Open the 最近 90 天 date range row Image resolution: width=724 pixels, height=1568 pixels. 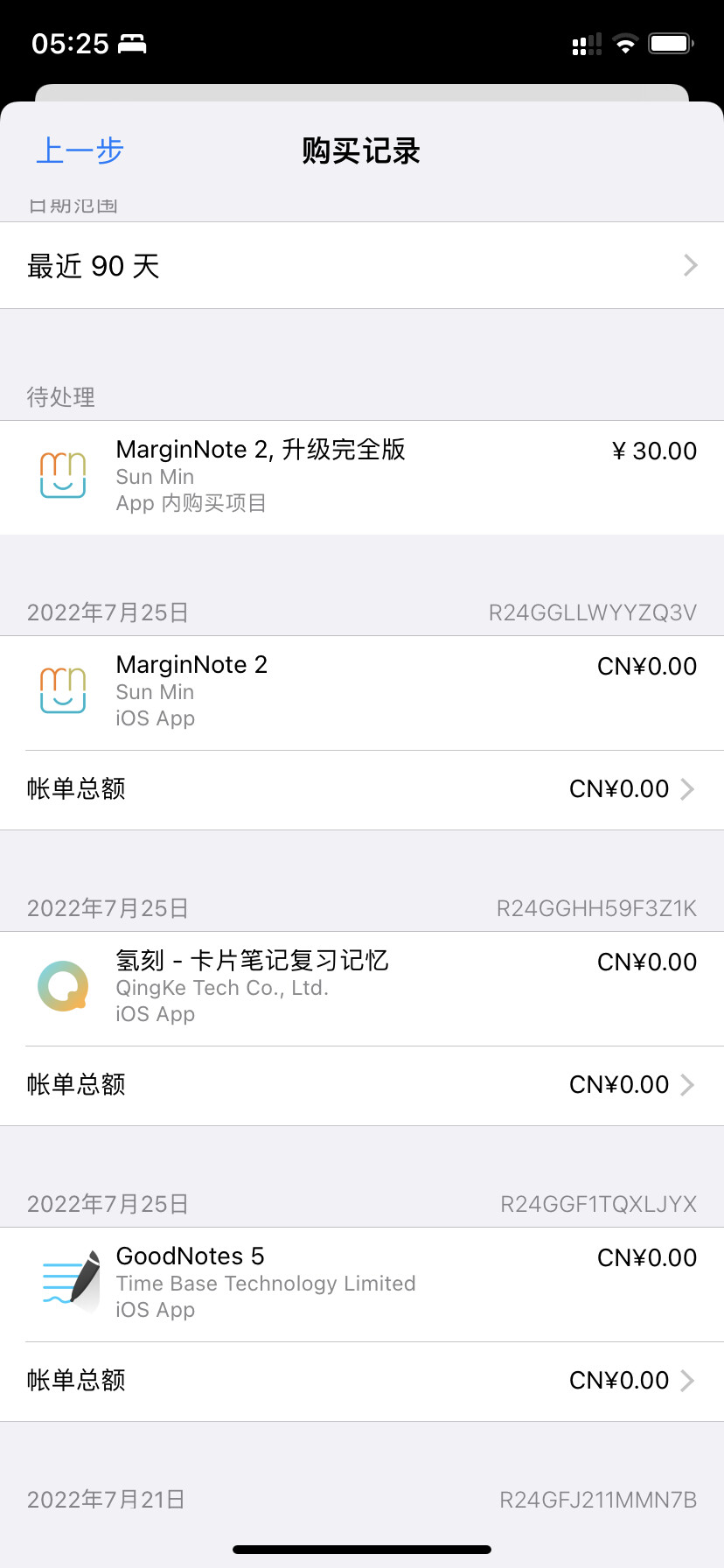click(362, 265)
